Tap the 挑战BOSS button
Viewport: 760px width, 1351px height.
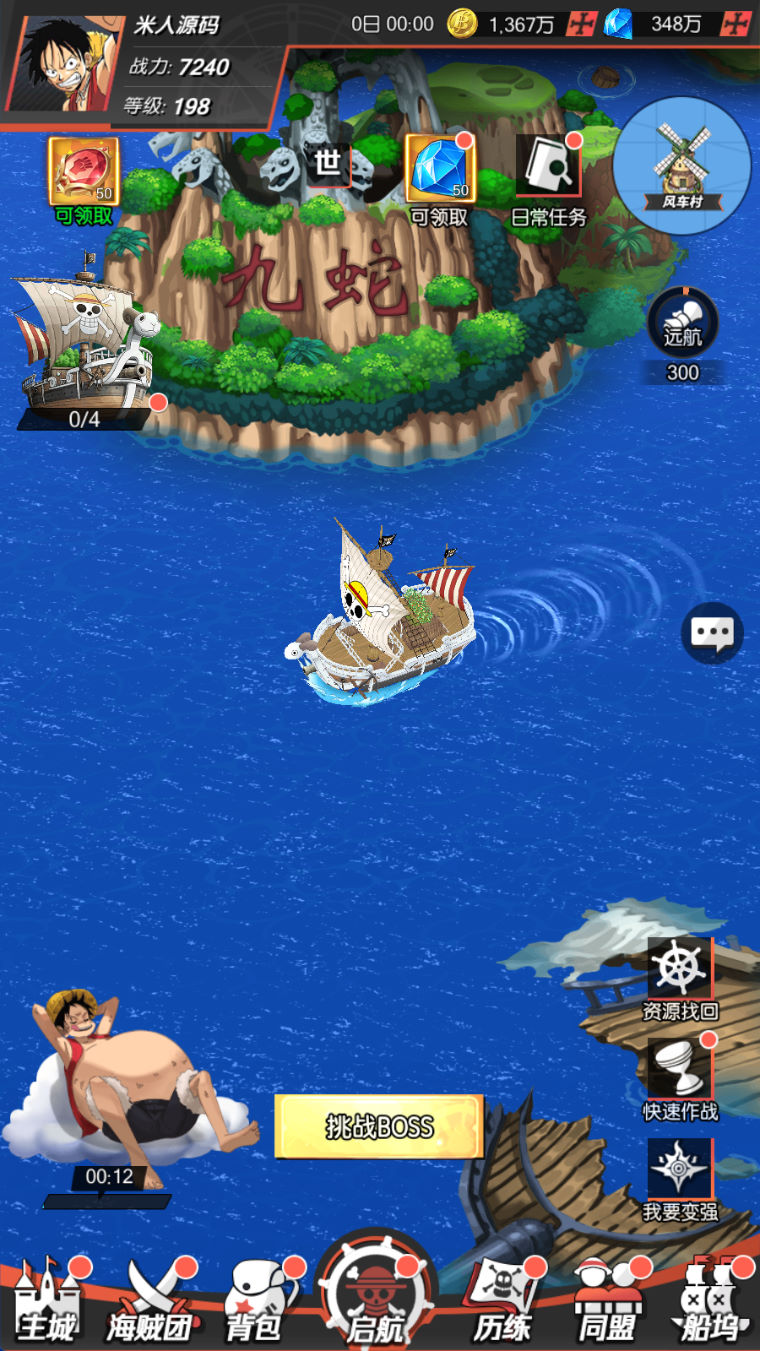coord(380,1127)
